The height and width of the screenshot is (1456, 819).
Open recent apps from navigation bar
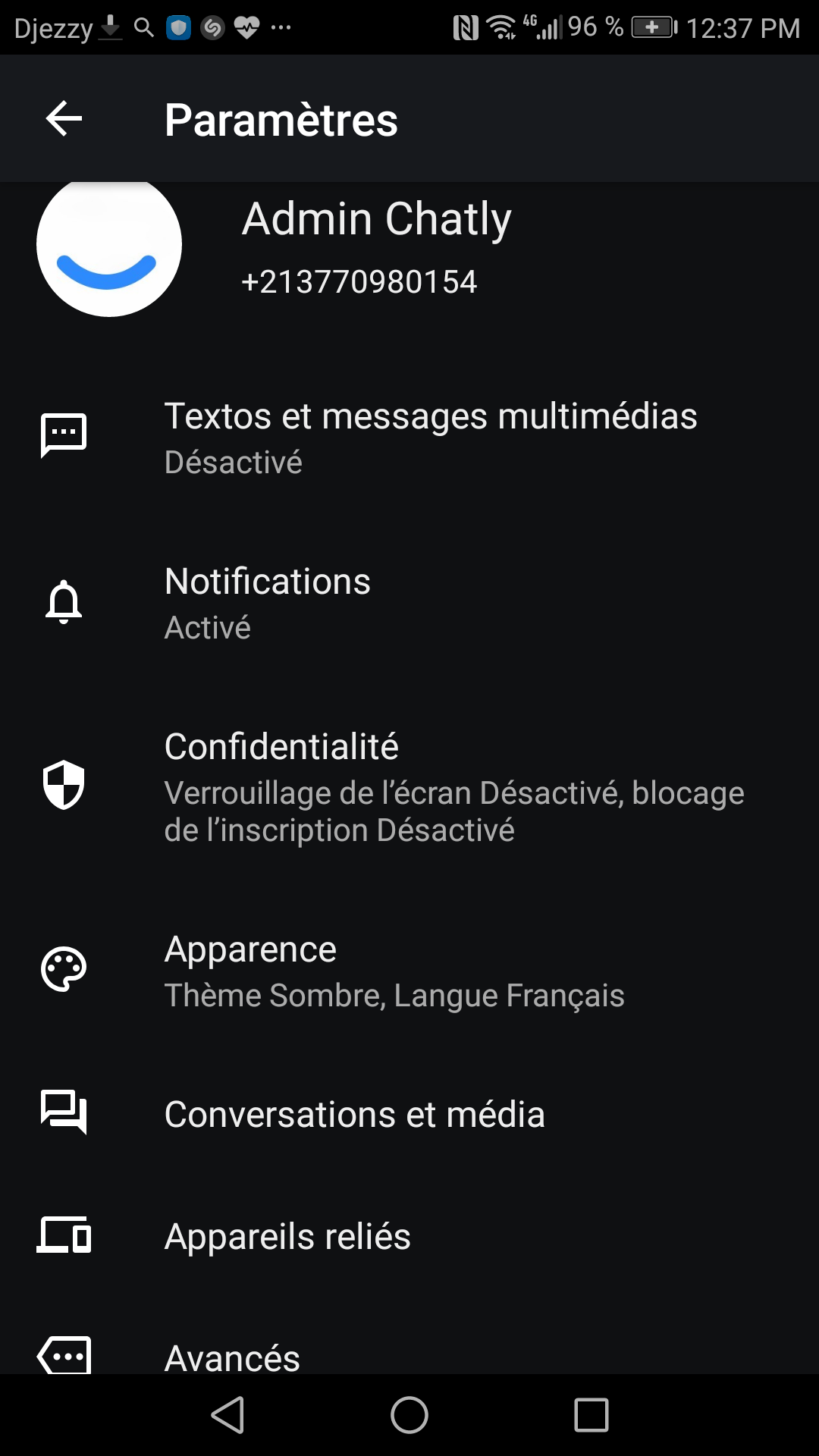(x=591, y=1415)
